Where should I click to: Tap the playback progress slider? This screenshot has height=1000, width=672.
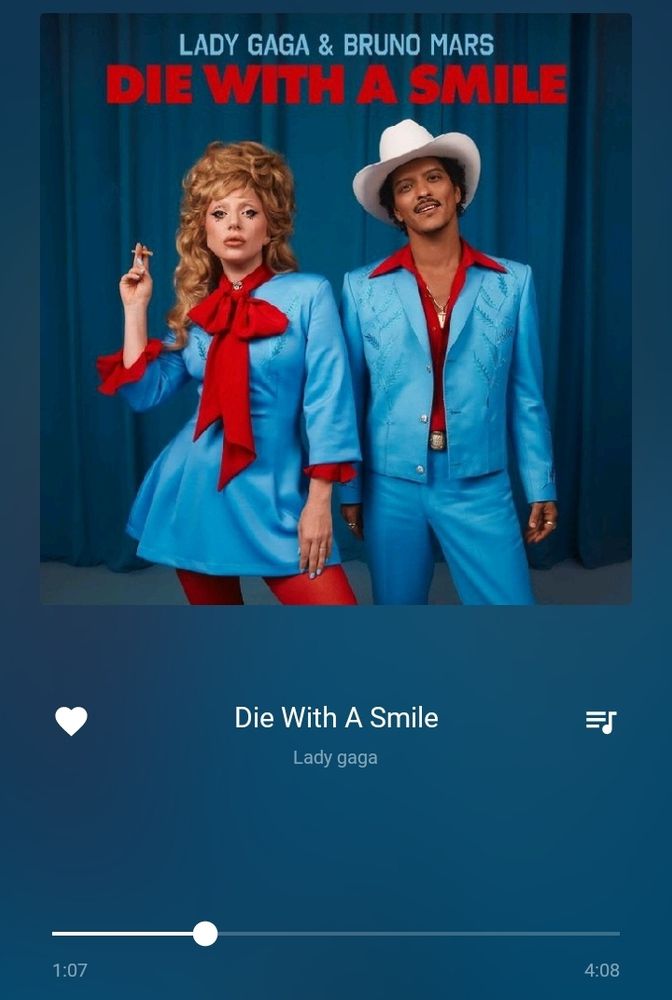pyautogui.click(x=336, y=934)
